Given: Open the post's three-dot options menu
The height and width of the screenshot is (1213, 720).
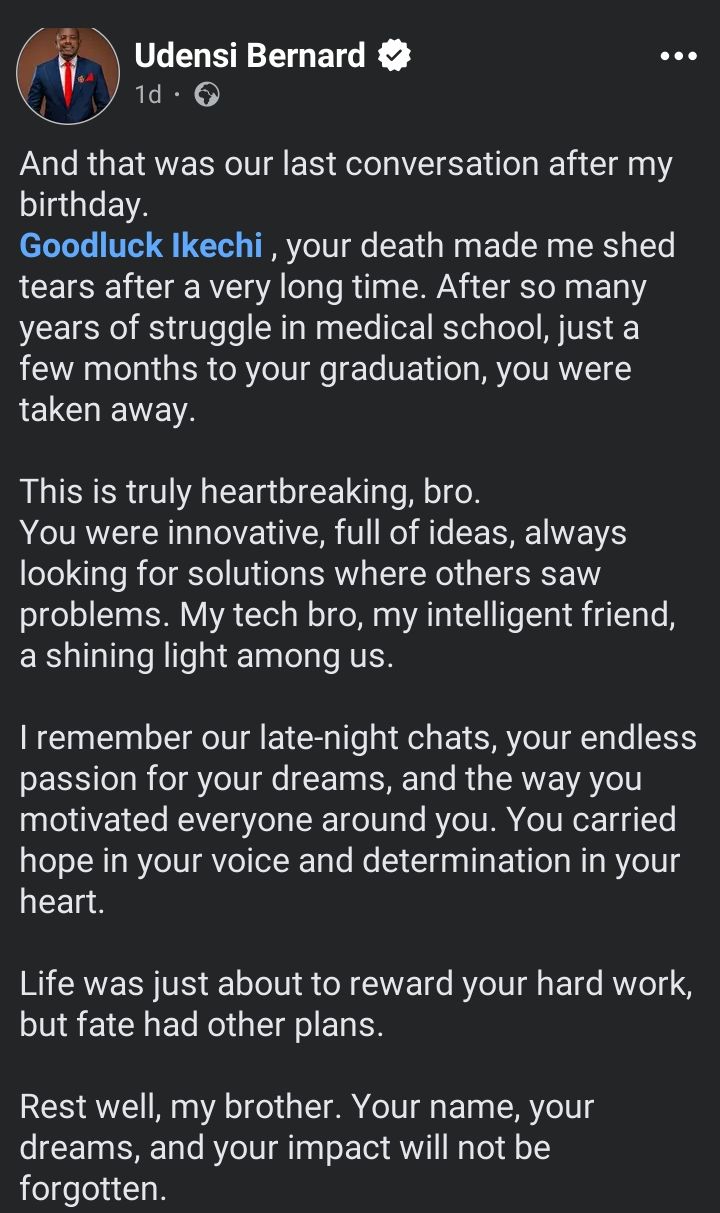Looking at the screenshot, I should tap(679, 57).
